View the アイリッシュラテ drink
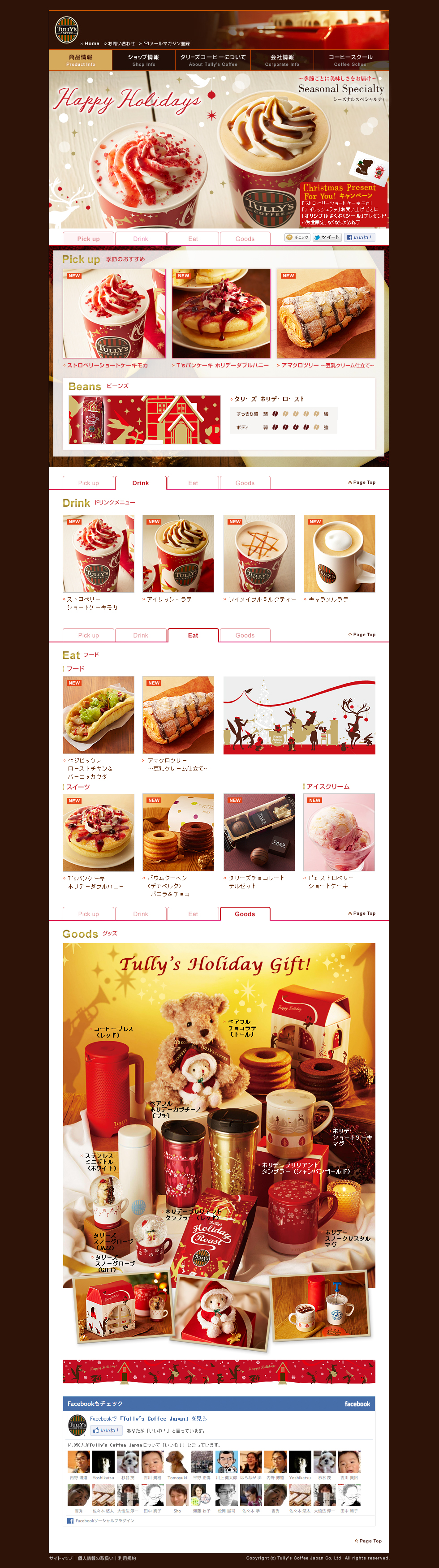Image resolution: width=439 pixels, height=1568 pixels. 170,599
